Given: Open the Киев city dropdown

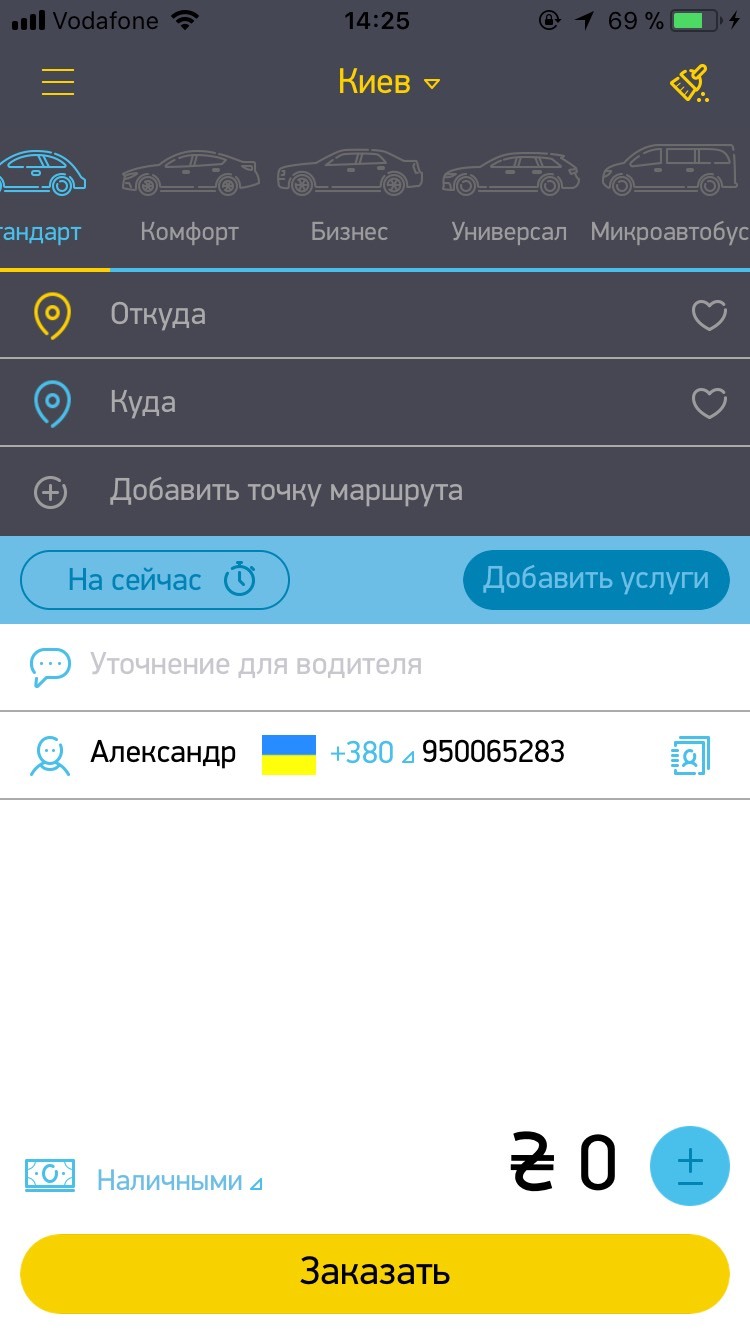Looking at the screenshot, I should click(x=388, y=82).
